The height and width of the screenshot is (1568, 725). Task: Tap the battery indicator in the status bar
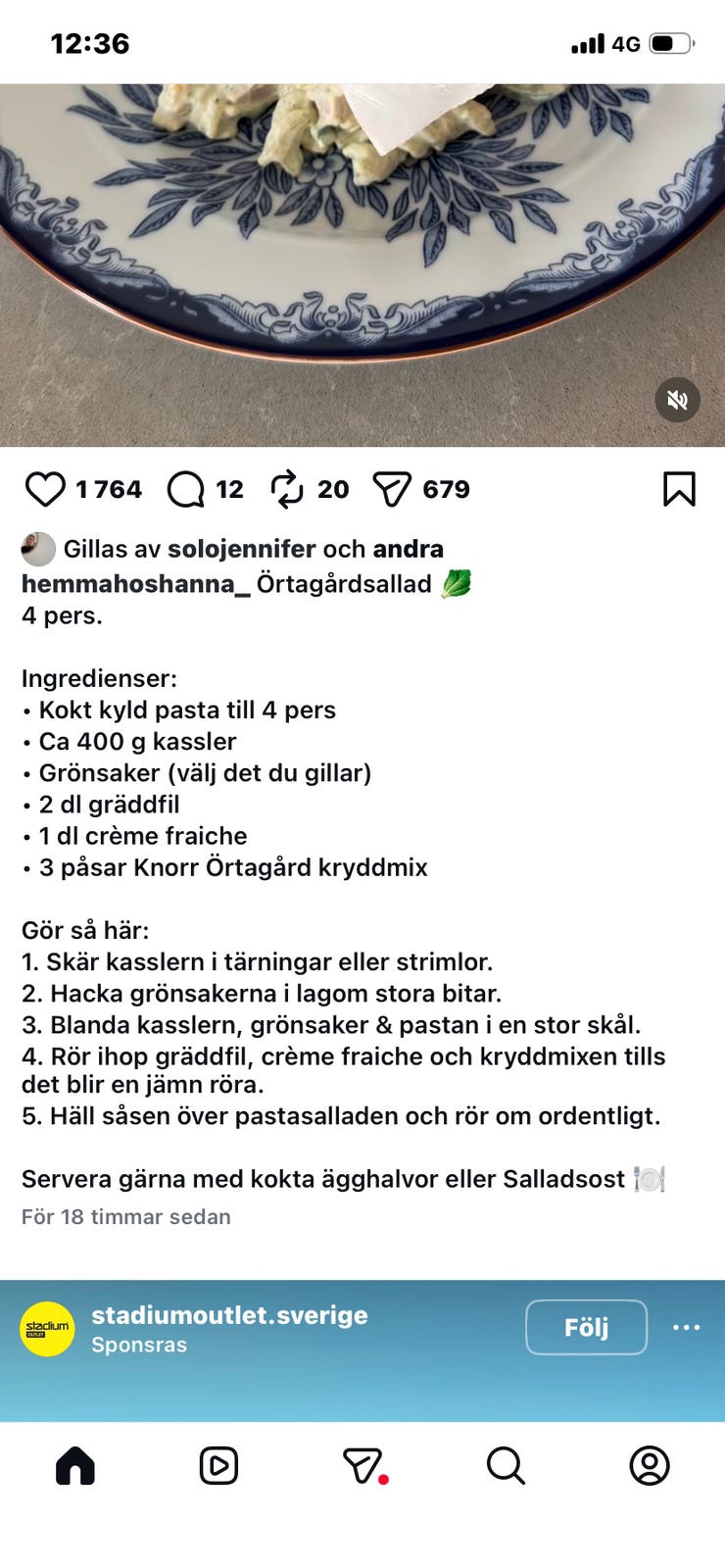669,43
